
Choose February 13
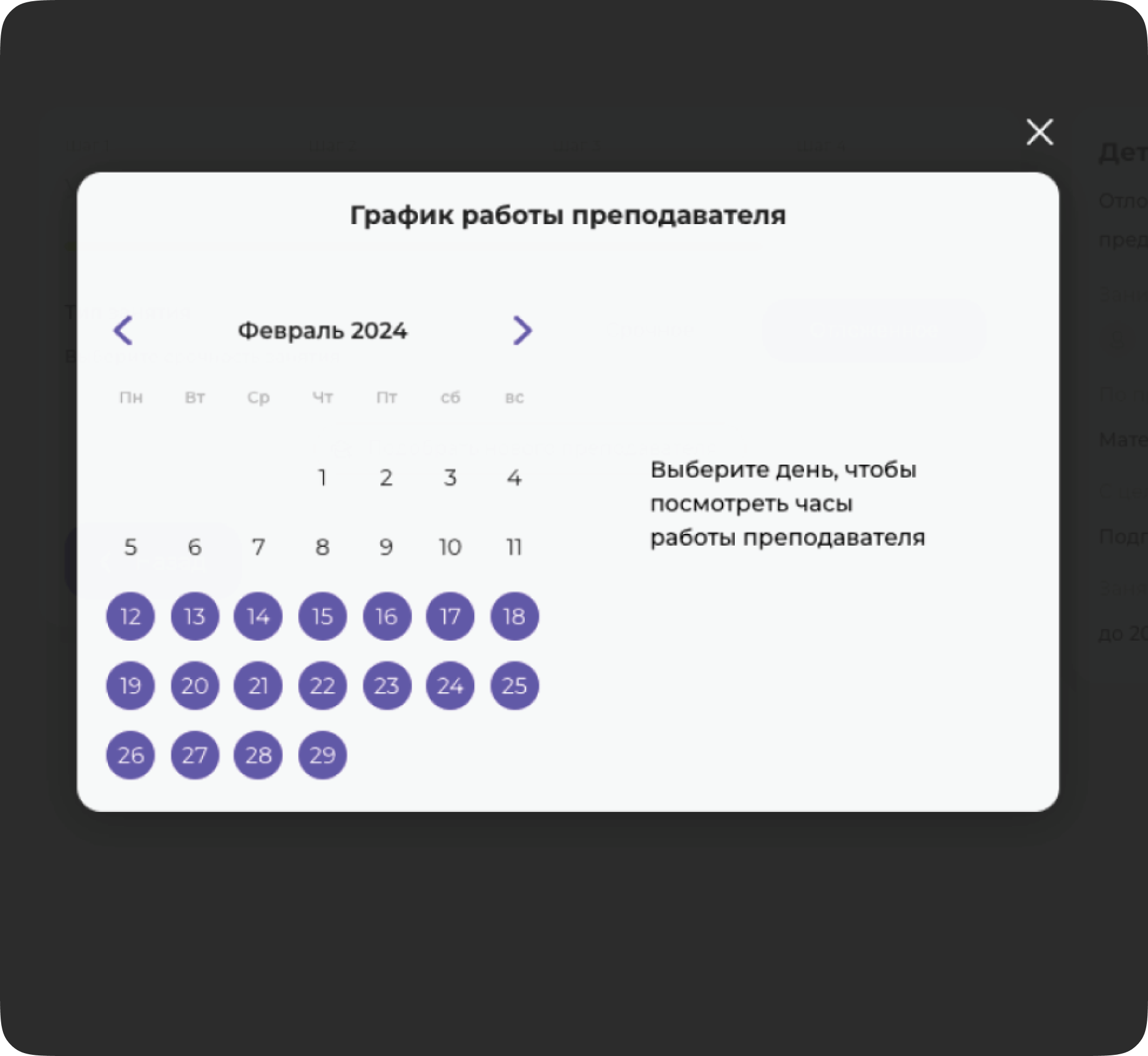pyautogui.click(x=195, y=617)
